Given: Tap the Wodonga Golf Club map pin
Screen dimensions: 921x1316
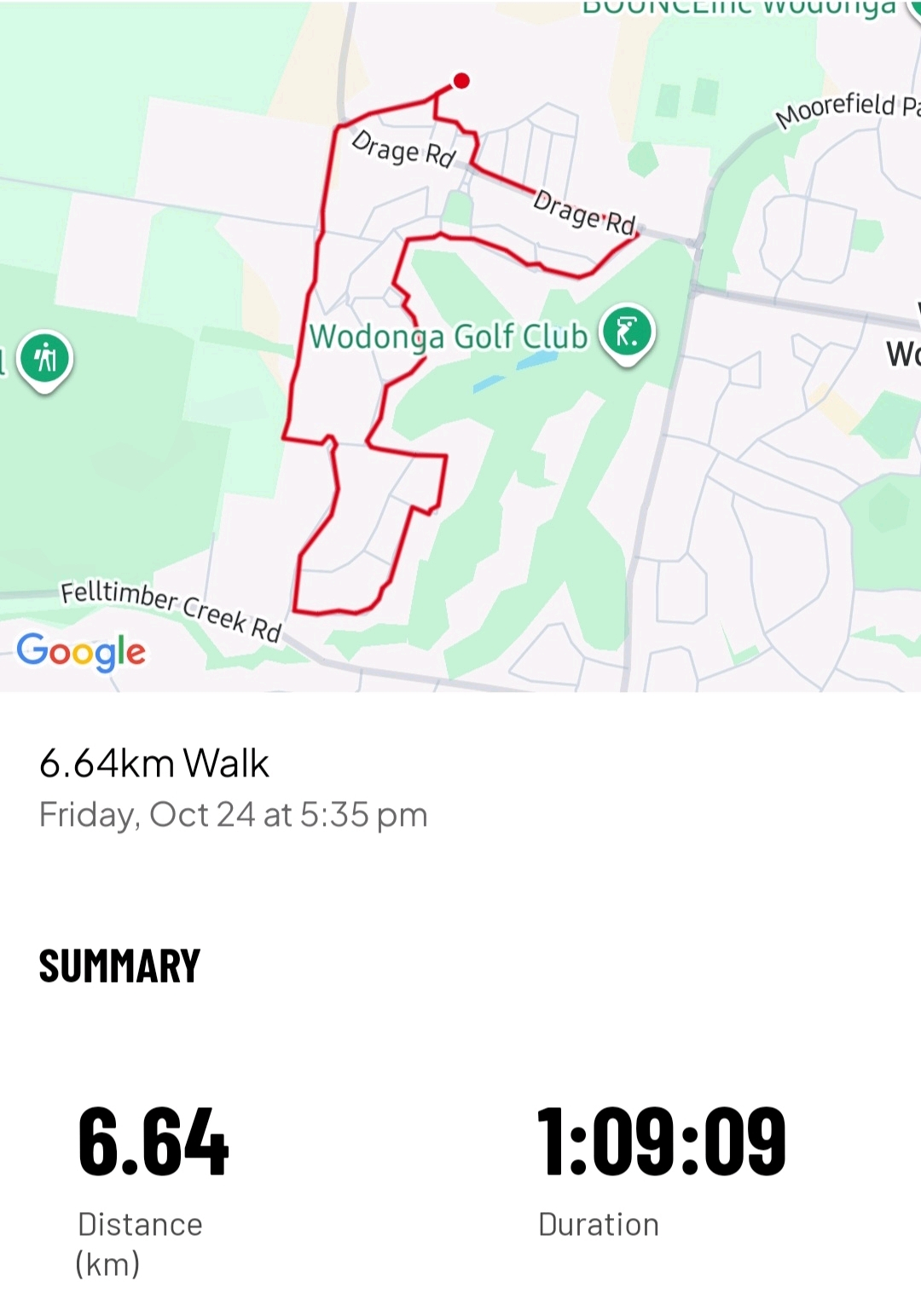Looking at the screenshot, I should pyautogui.click(x=628, y=333).
